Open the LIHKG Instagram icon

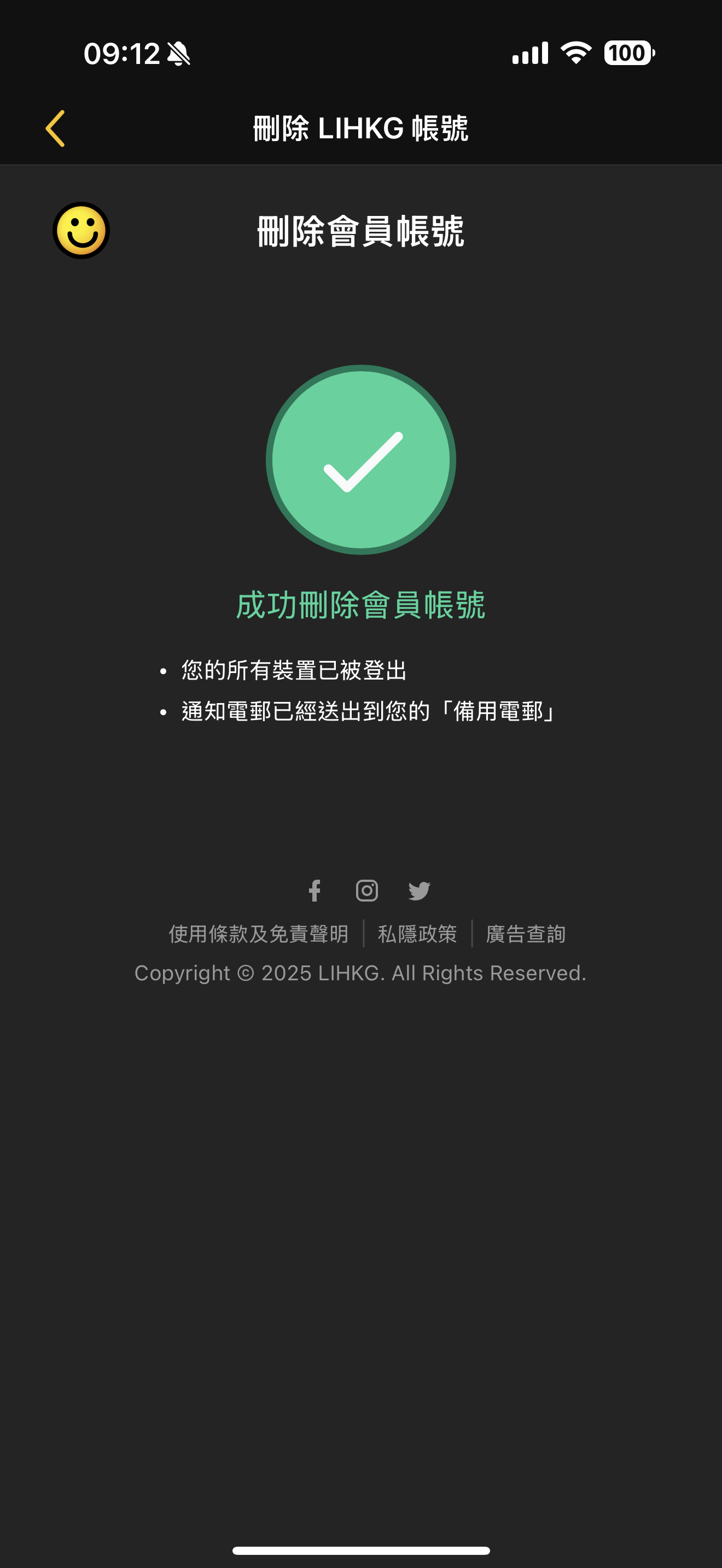[366, 891]
